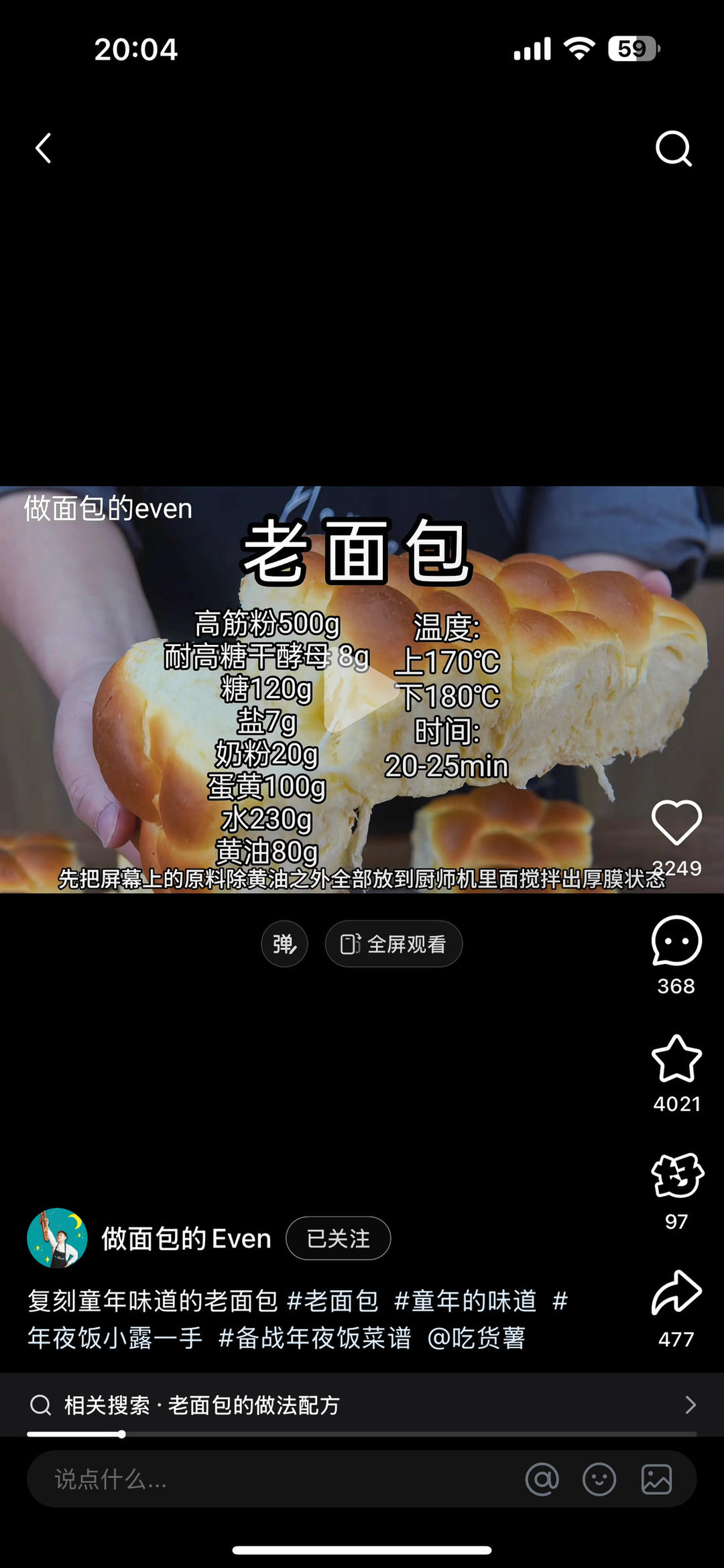Go back using the top-left arrow
Viewport: 724px width, 1568px height.
tap(44, 148)
